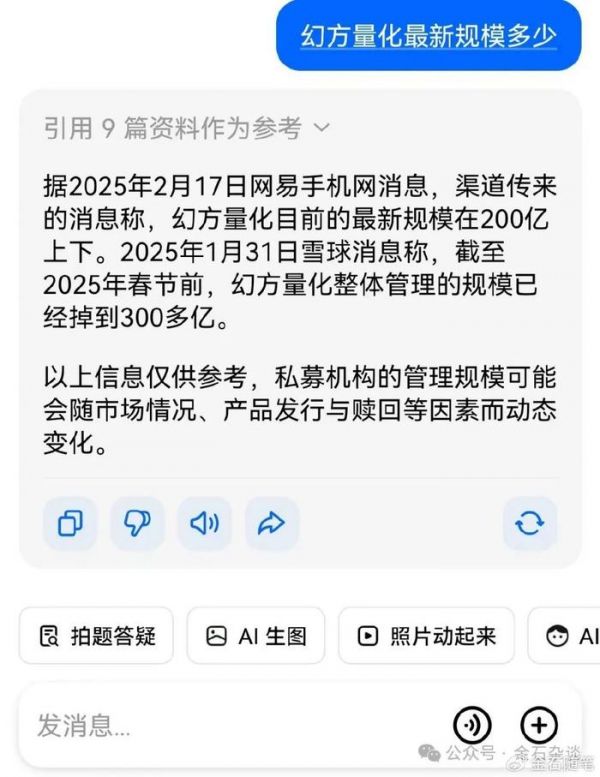Select the 拍题答疑 chip
The image size is (600, 777).
[96, 635]
